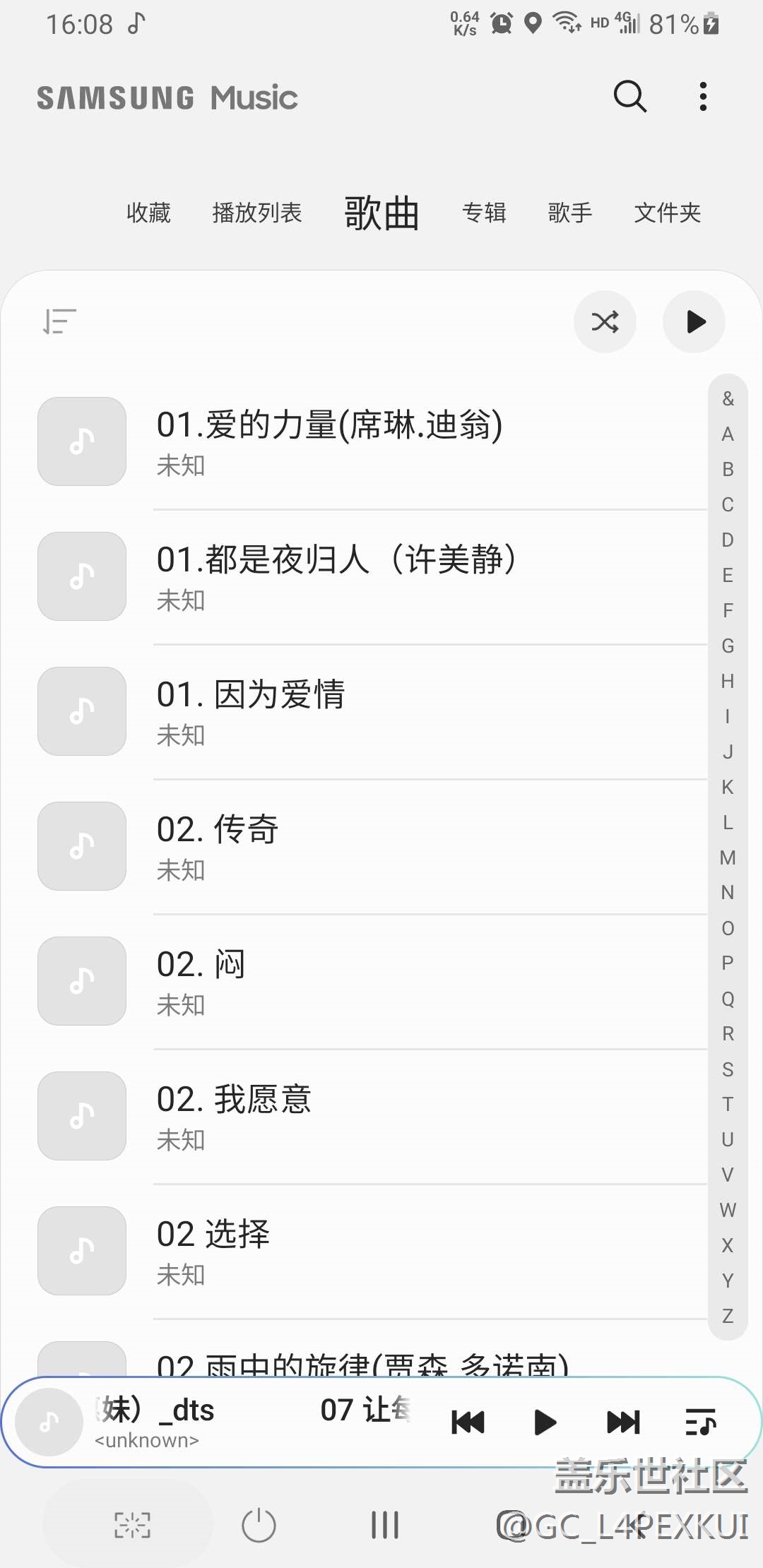Open search in Samsung Music
Screen dimensions: 763x1568
pyautogui.click(x=630, y=97)
